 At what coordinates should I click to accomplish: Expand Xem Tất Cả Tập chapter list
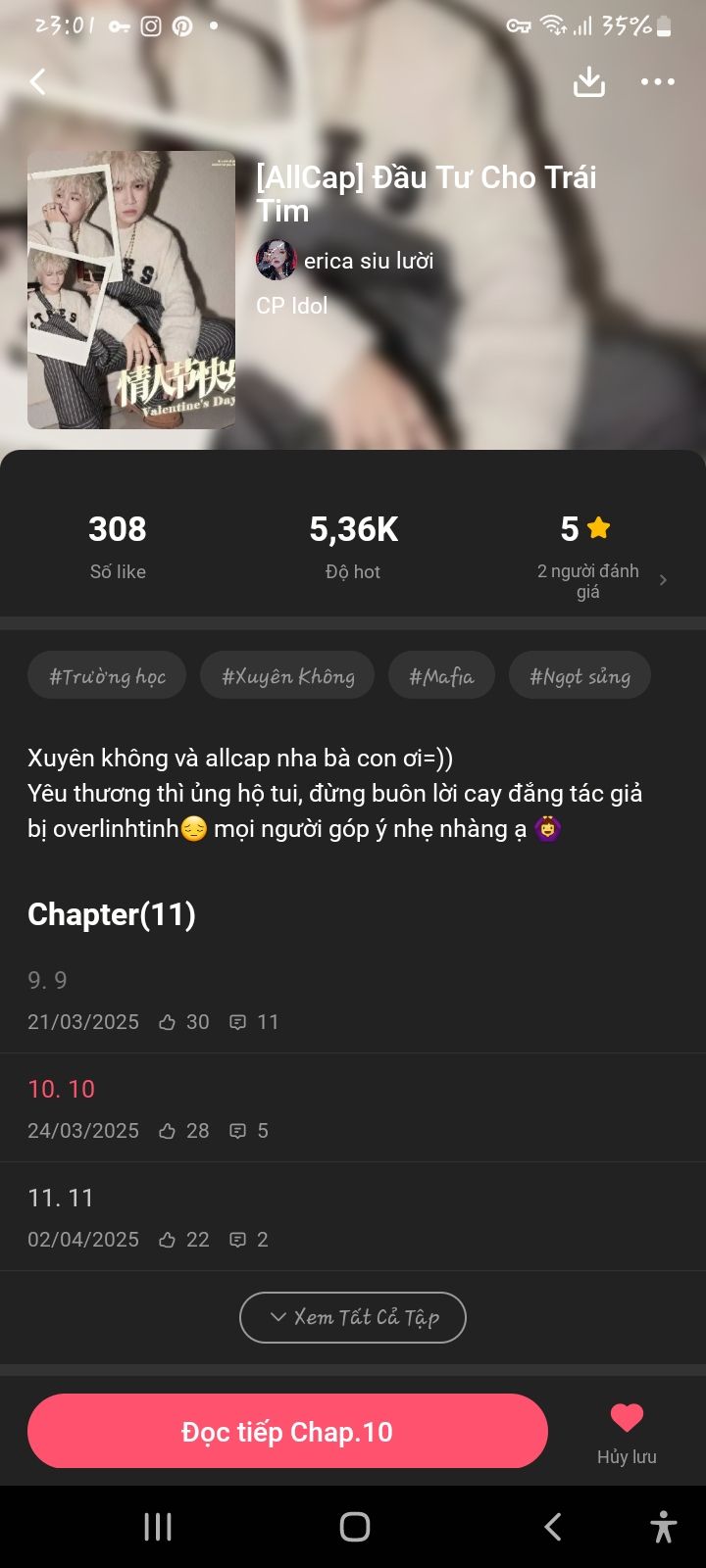pyautogui.click(x=353, y=1317)
